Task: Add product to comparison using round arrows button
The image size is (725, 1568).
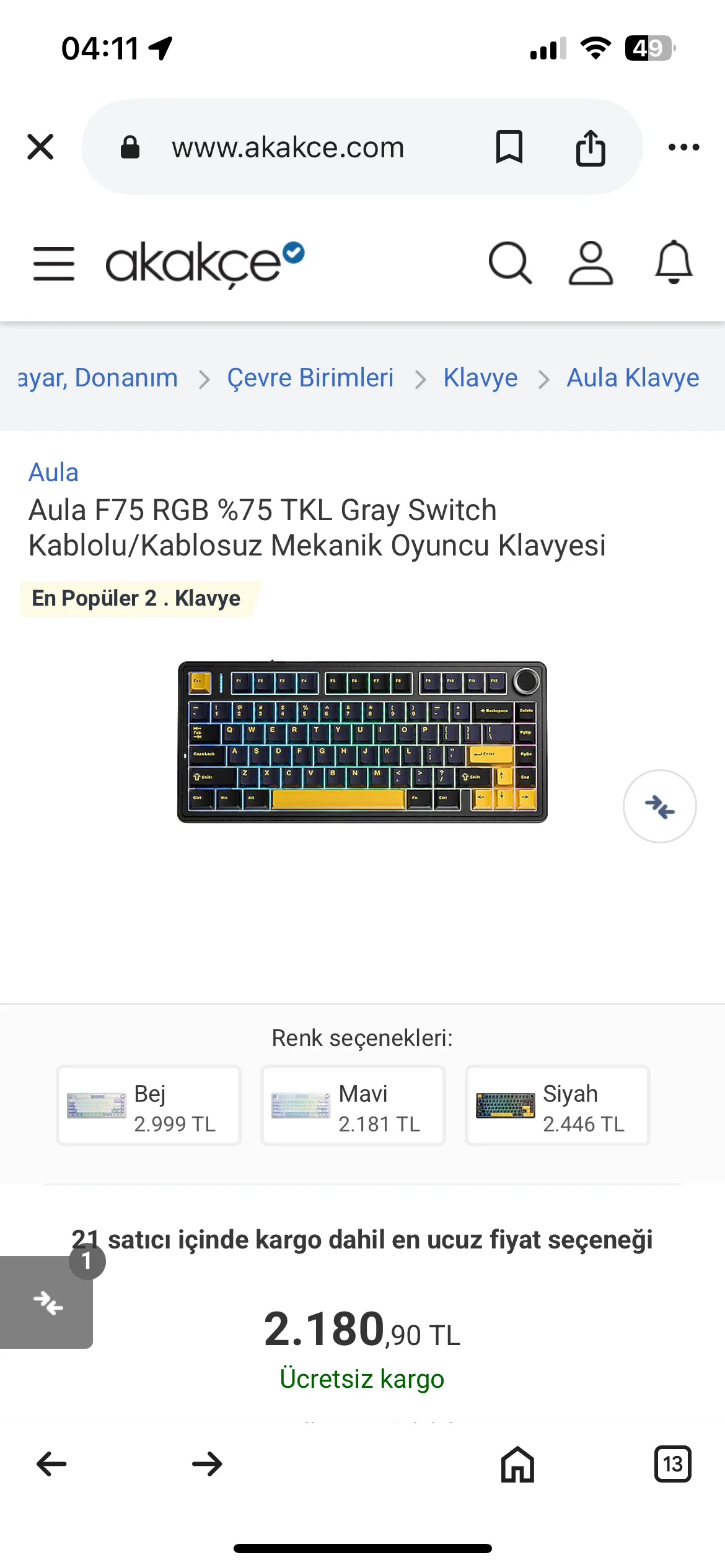Action: tap(659, 806)
